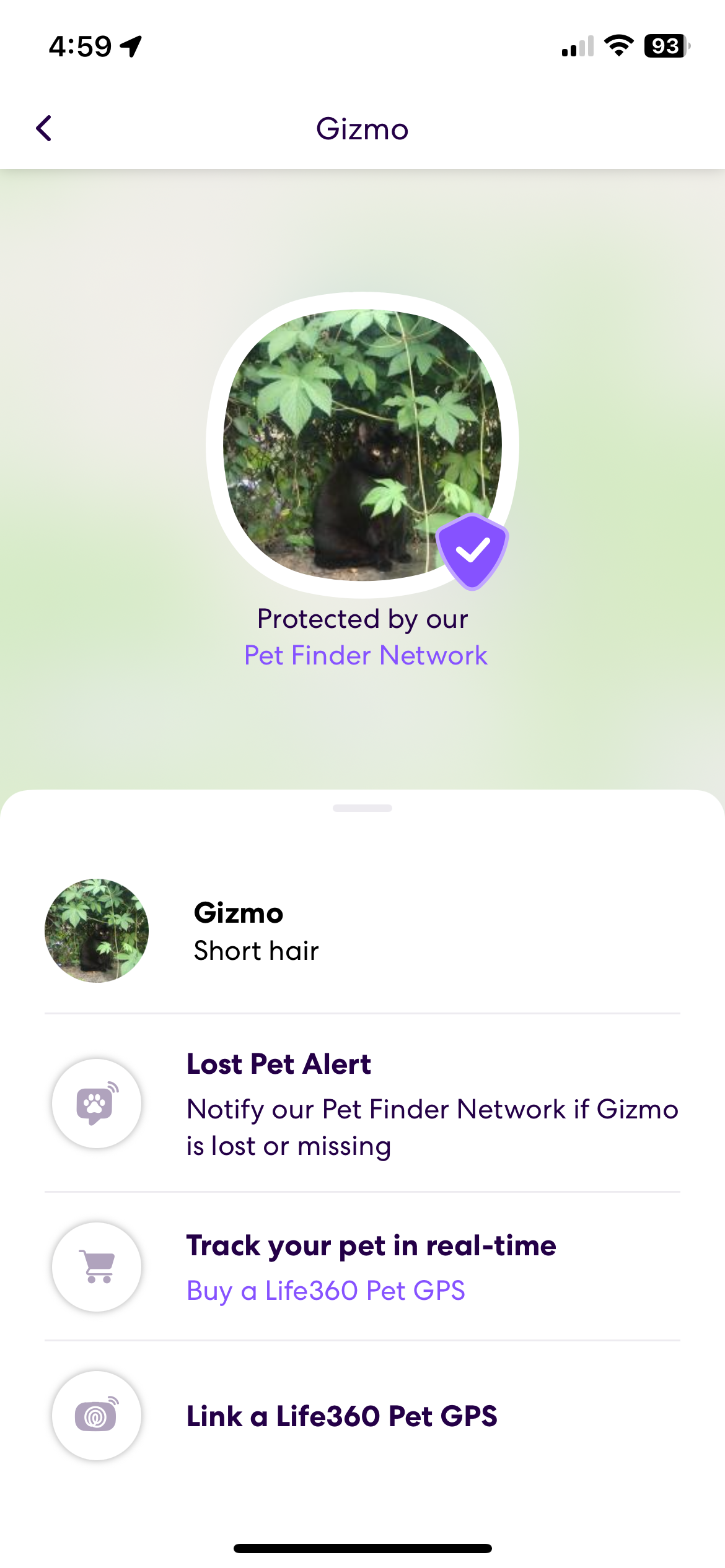The image size is (725, 1568).
Task: Select the Lost Pet Alert paw icon
Action: (x=97, y=1104)
